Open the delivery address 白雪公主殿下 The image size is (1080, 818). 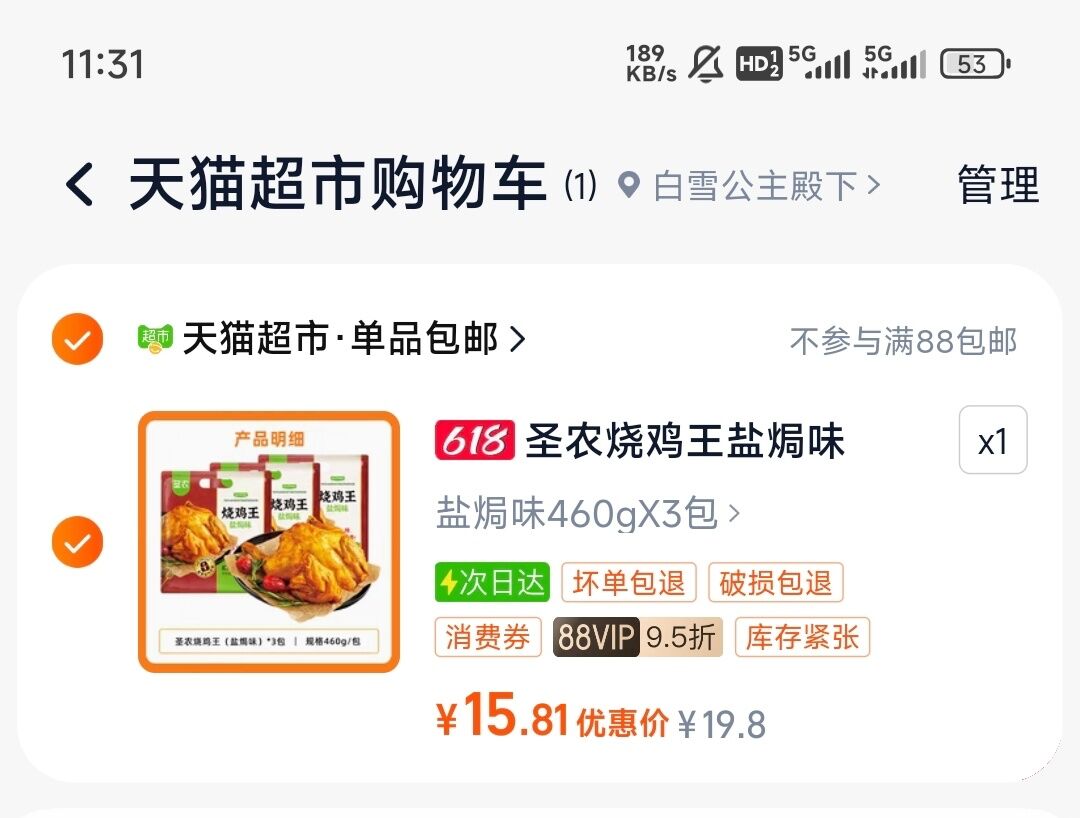click(750, 186)
